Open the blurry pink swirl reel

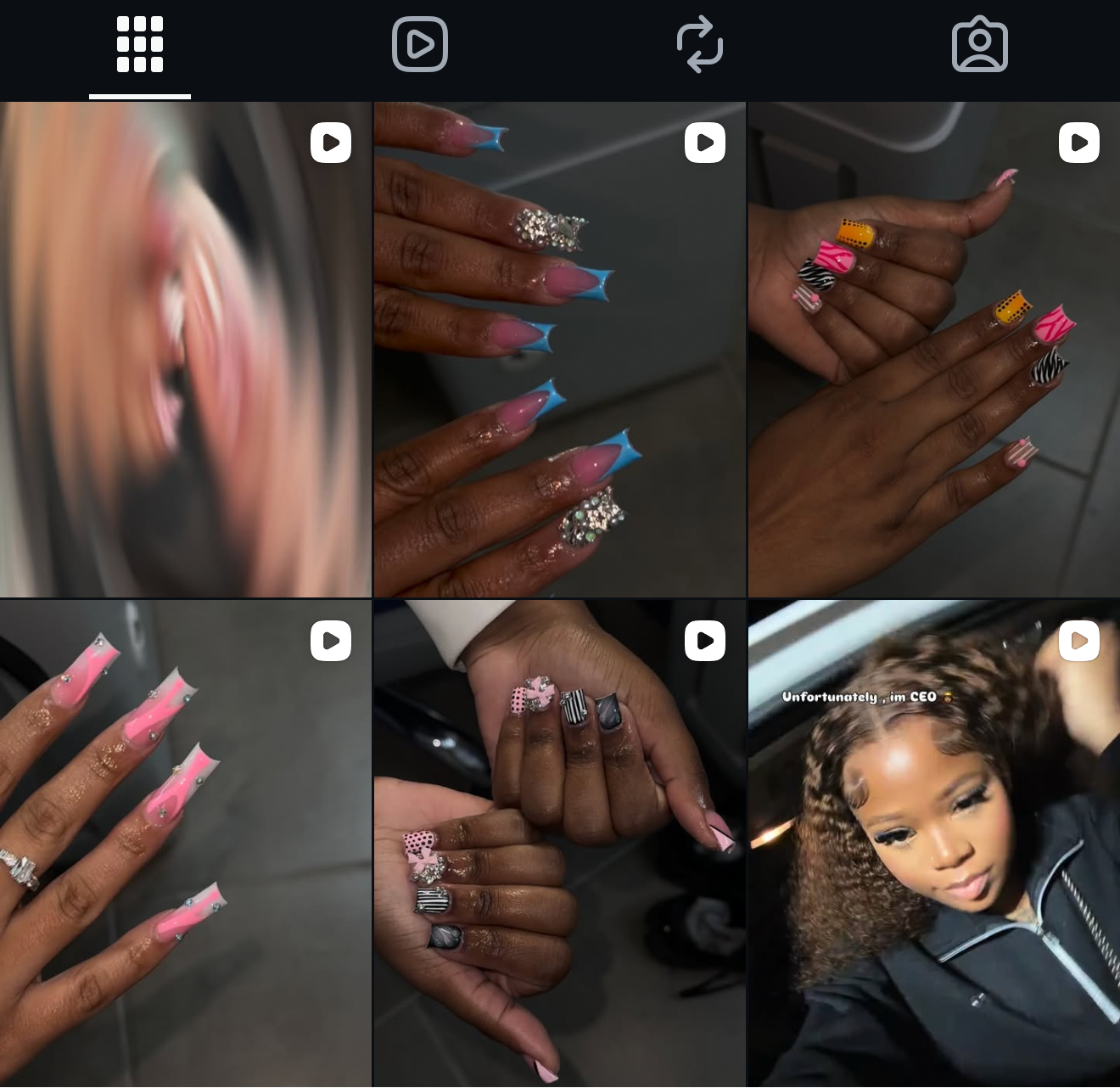coord(185,350)
